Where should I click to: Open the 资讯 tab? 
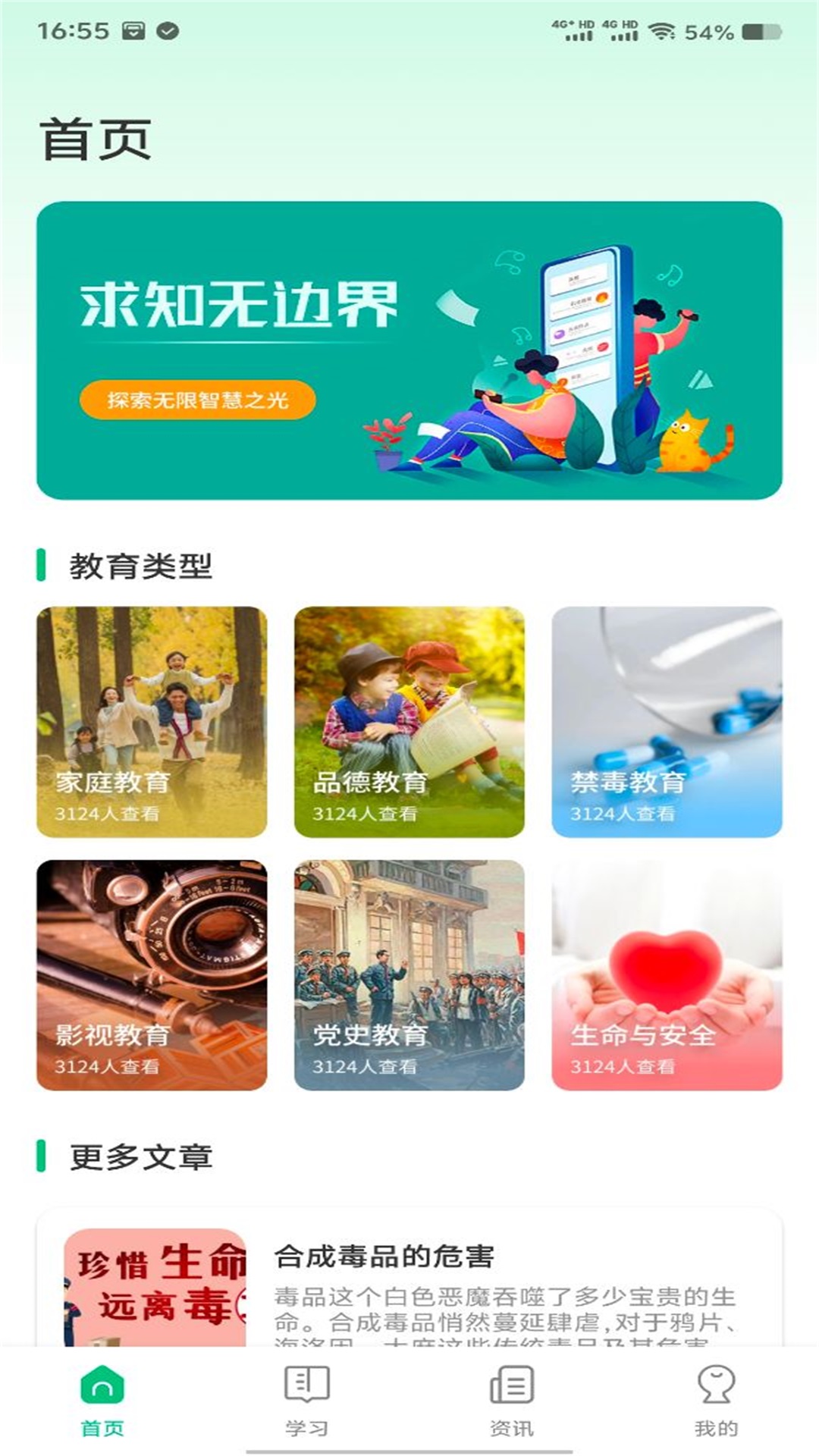(512, 1401)
